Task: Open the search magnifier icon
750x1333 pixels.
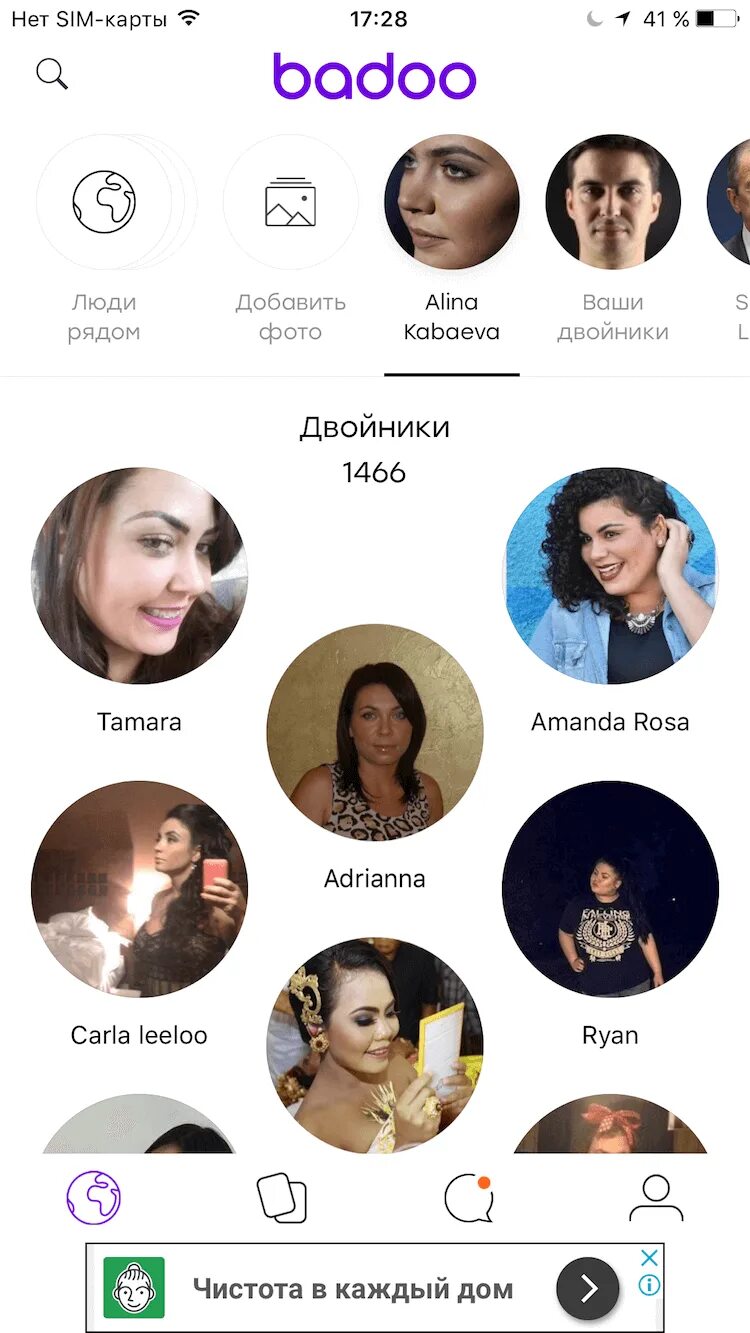Action: point(52,74)
